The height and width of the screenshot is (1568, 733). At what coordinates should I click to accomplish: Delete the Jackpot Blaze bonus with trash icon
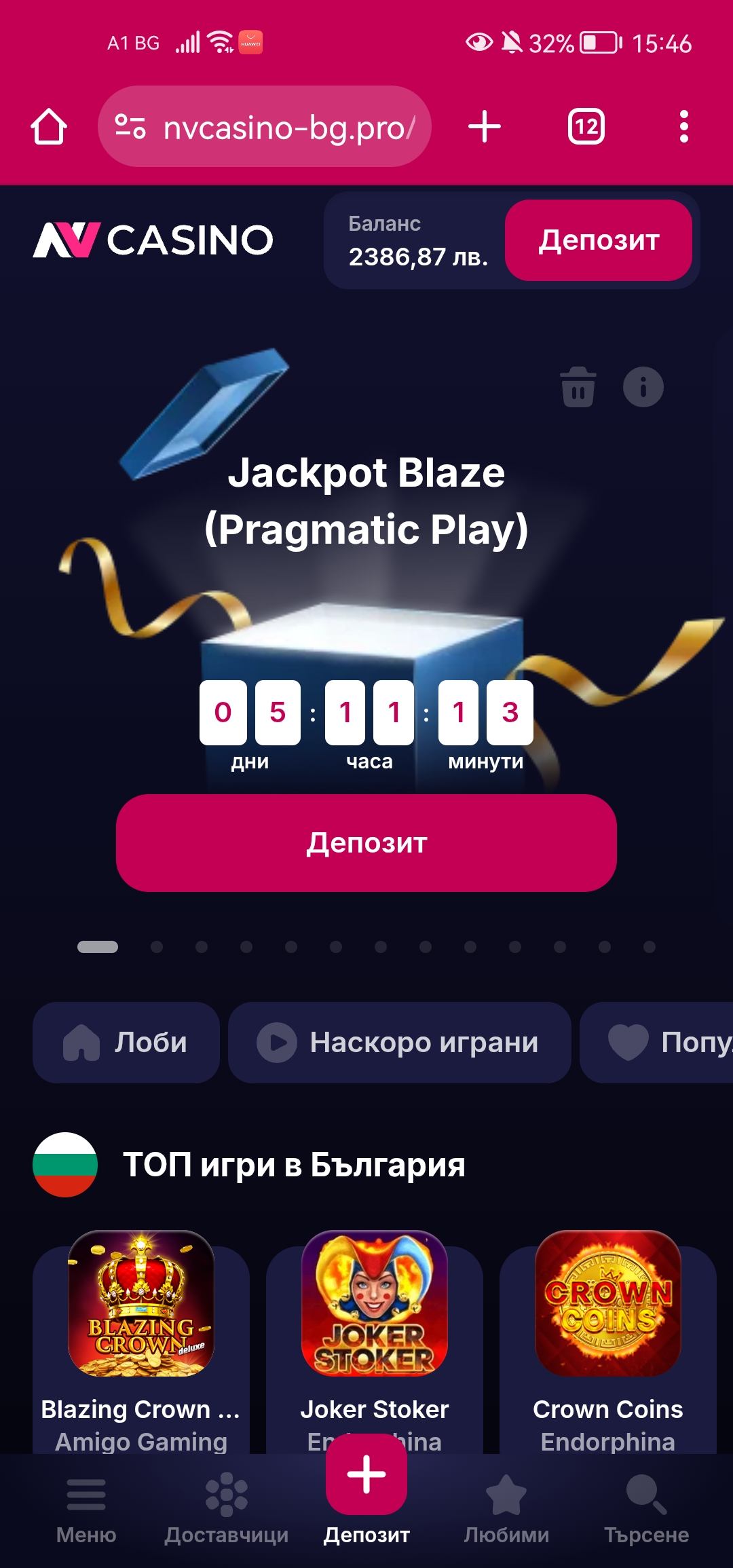pos(578,388)
